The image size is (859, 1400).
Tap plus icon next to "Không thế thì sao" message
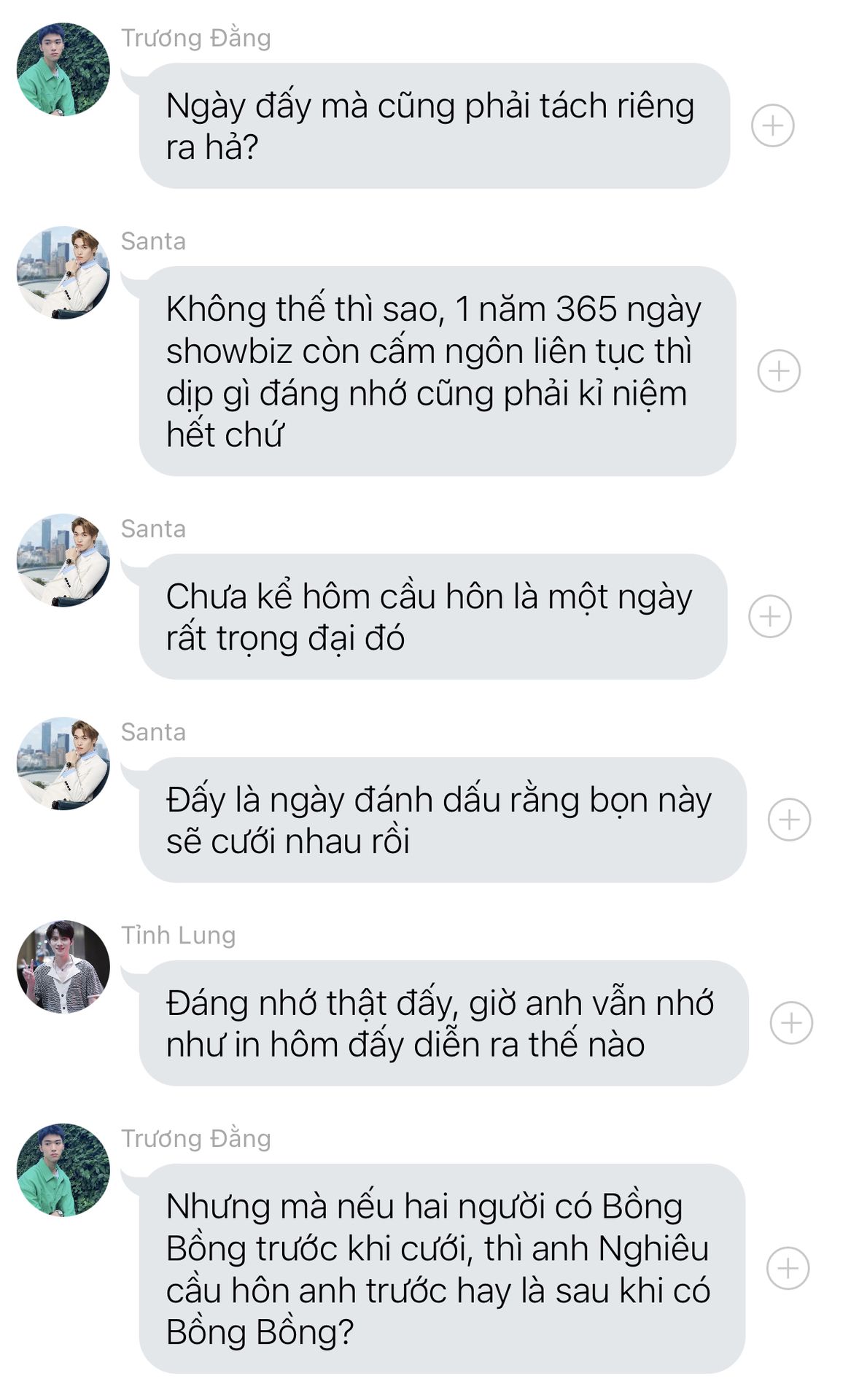[778, 370]
